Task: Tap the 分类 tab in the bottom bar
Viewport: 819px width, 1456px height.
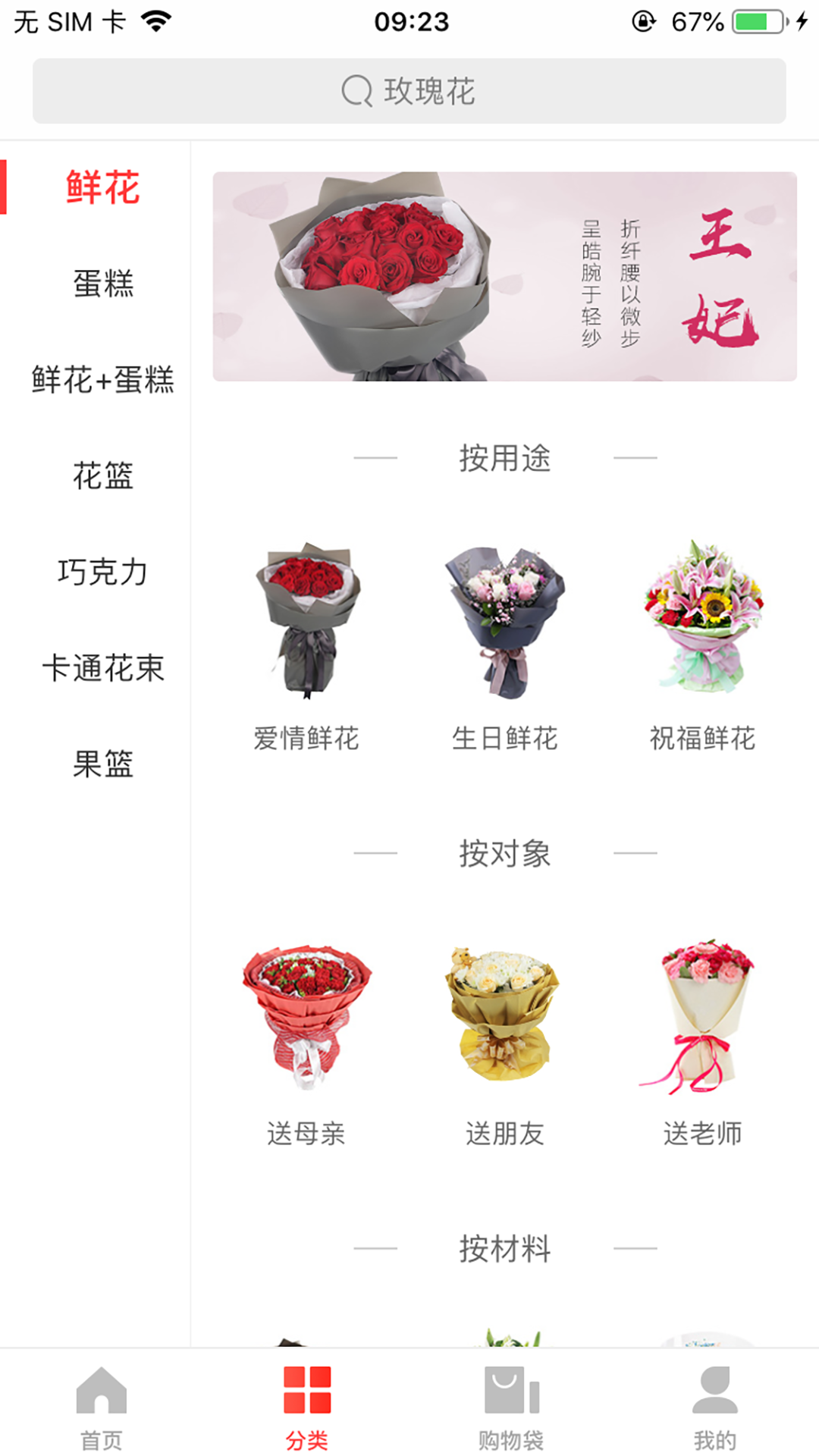Action: (x=306, y=1405)
